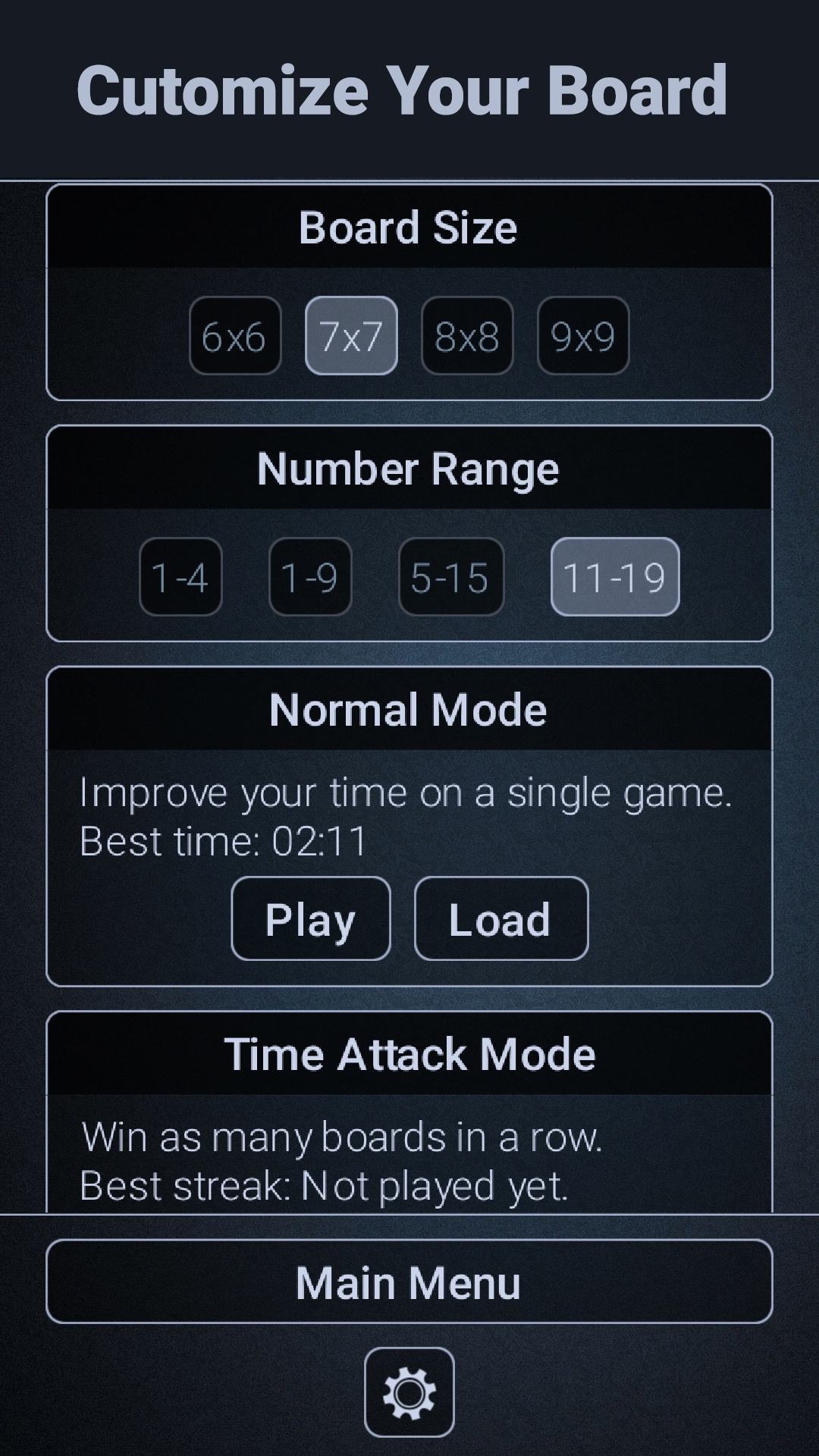This screenshot has height=1456, width=819.
Task: Switch board size to 9x9
Action: [583, 336]
